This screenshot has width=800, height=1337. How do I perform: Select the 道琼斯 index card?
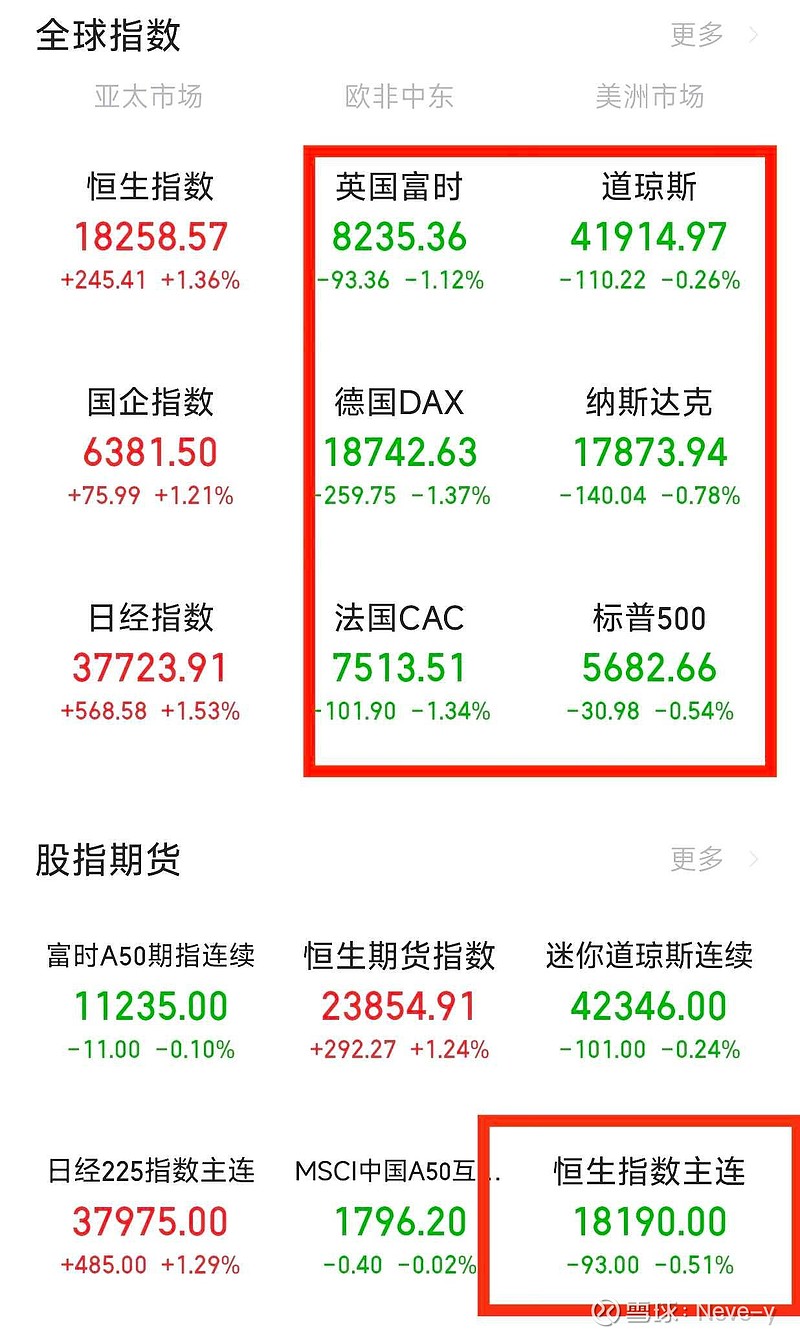(650, 232)
